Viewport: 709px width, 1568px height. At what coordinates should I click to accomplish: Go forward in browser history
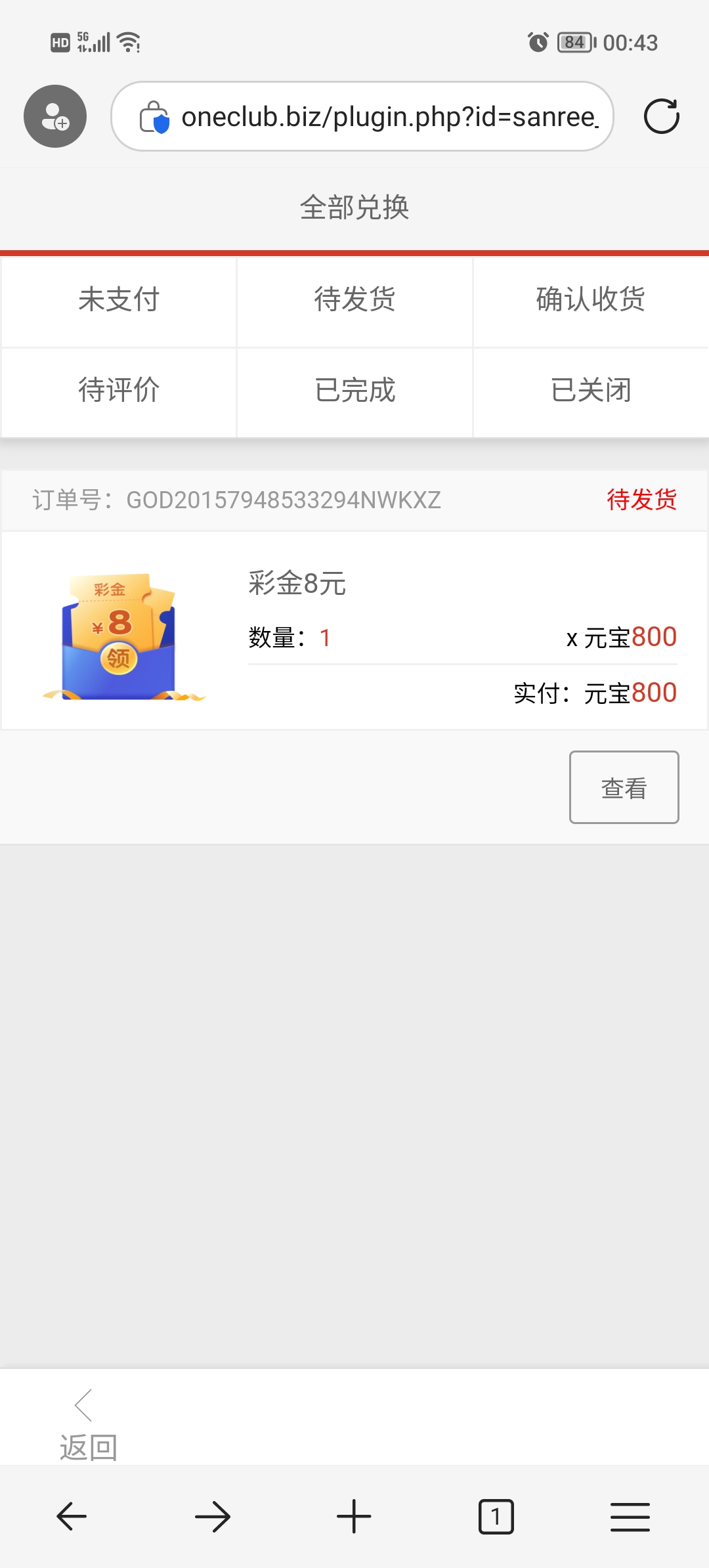pos(213,1517)
